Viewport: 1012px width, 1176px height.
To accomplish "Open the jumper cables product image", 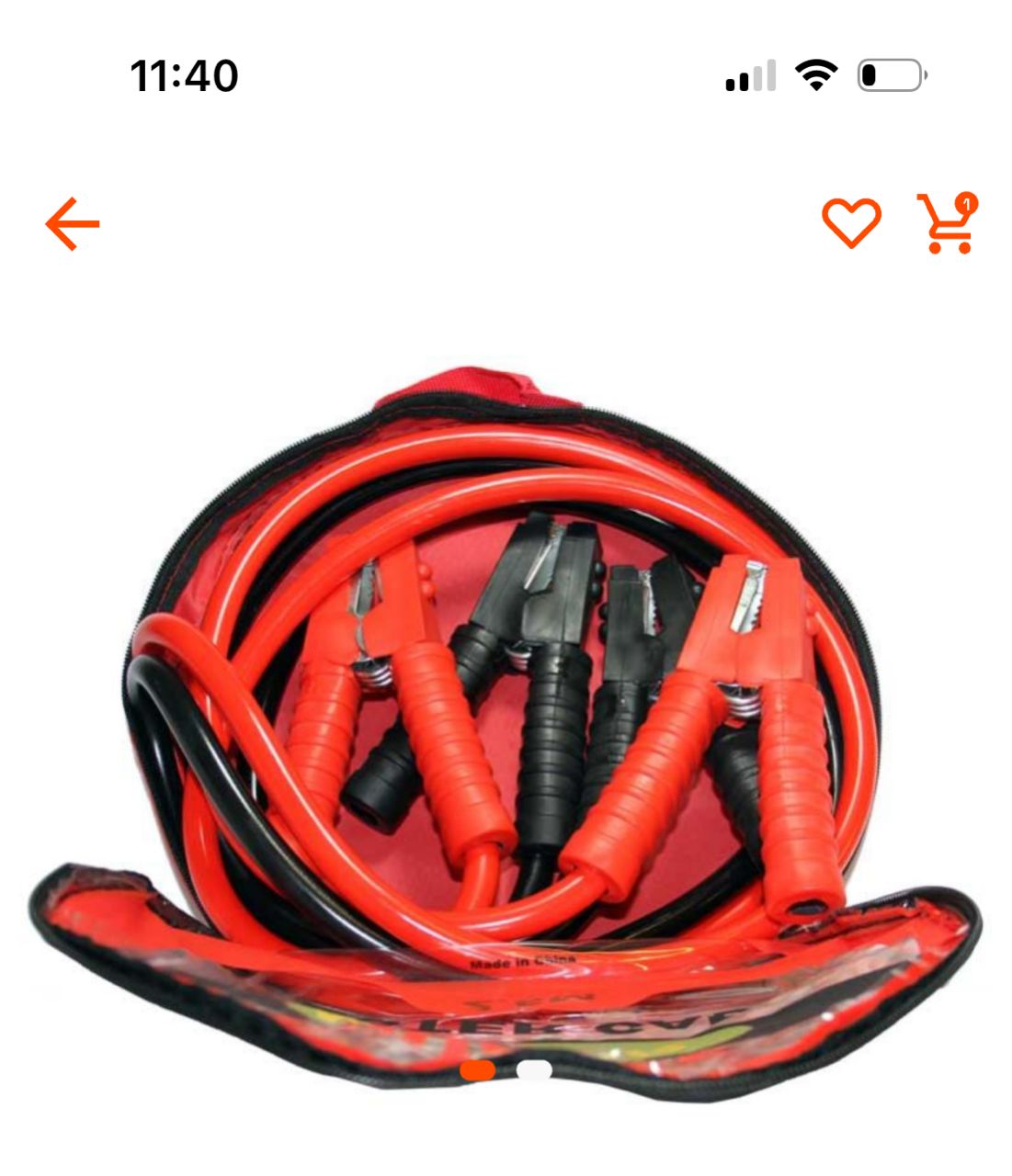I will pyautogui.click(x=506, y=717).
